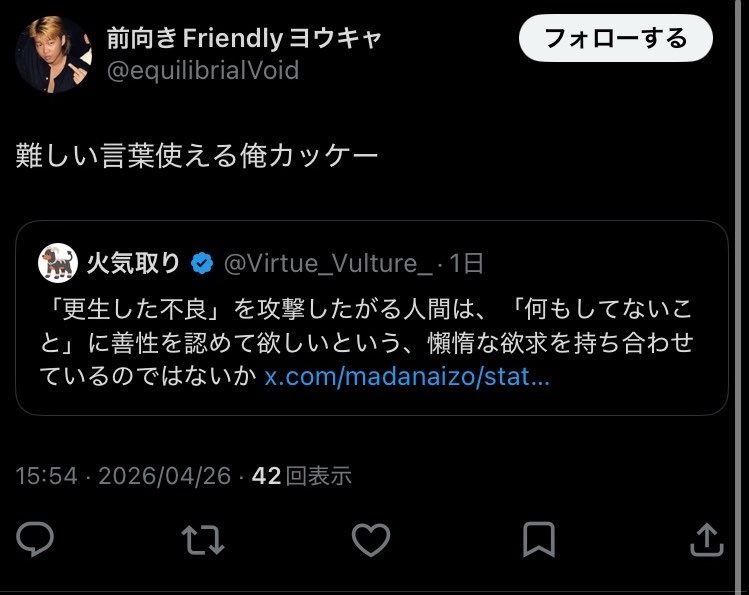Open the x.com/madanaizo link

point(407,378)
